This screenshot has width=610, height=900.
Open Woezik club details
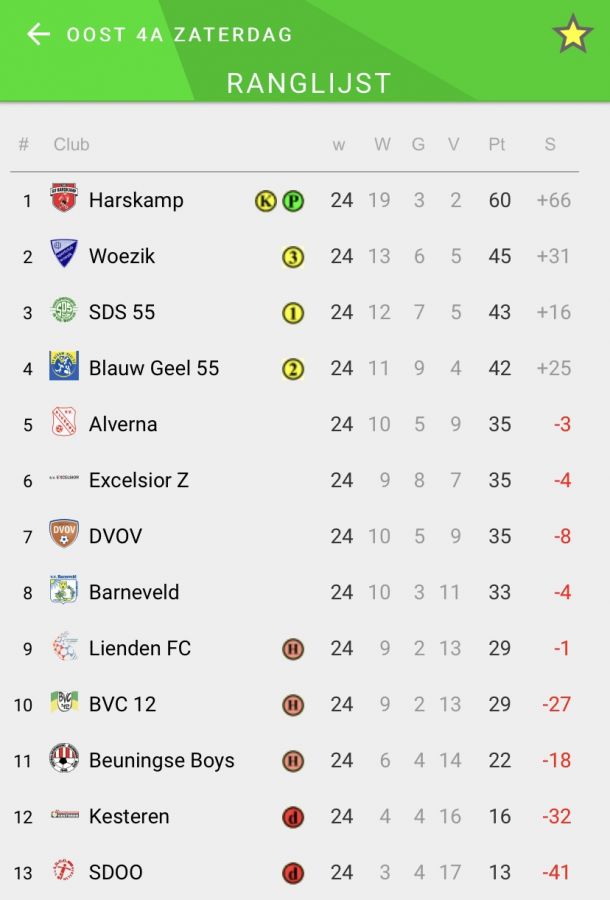[122, 256]
